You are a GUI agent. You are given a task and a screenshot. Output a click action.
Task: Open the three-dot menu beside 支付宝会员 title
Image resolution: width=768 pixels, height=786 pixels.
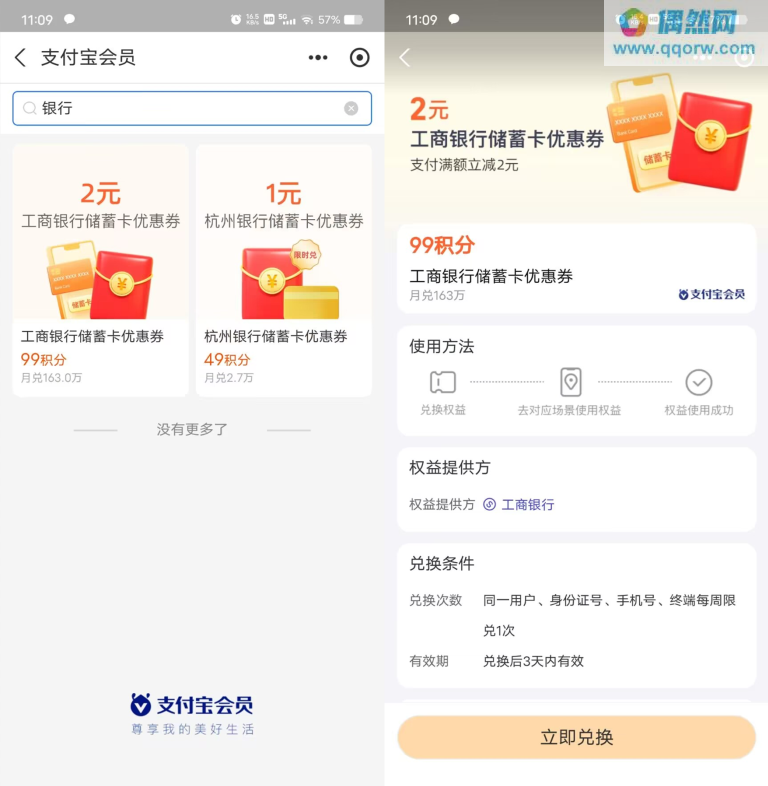click(x=318, y=58)
